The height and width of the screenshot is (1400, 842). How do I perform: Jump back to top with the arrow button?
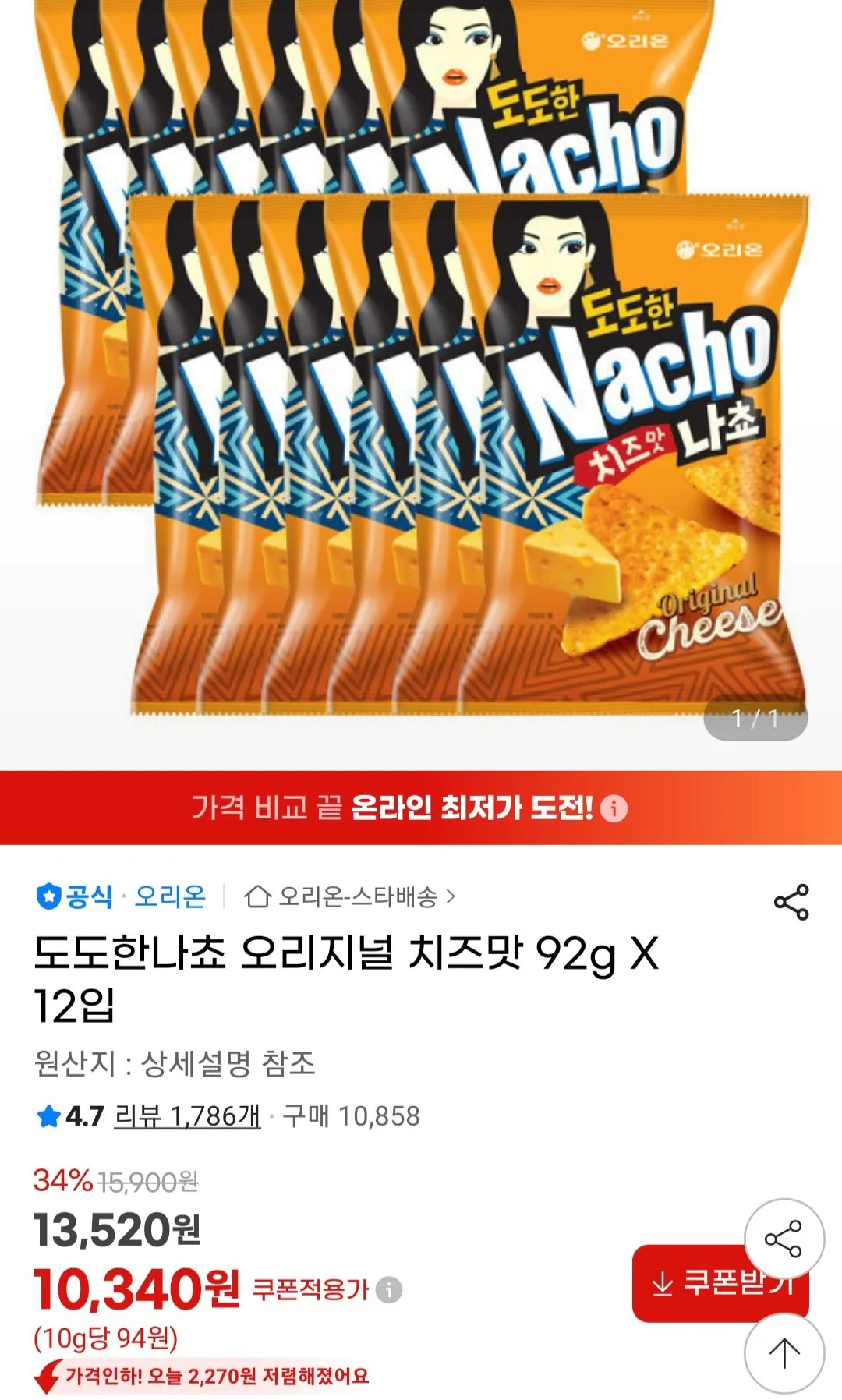tap(784, 1353)
